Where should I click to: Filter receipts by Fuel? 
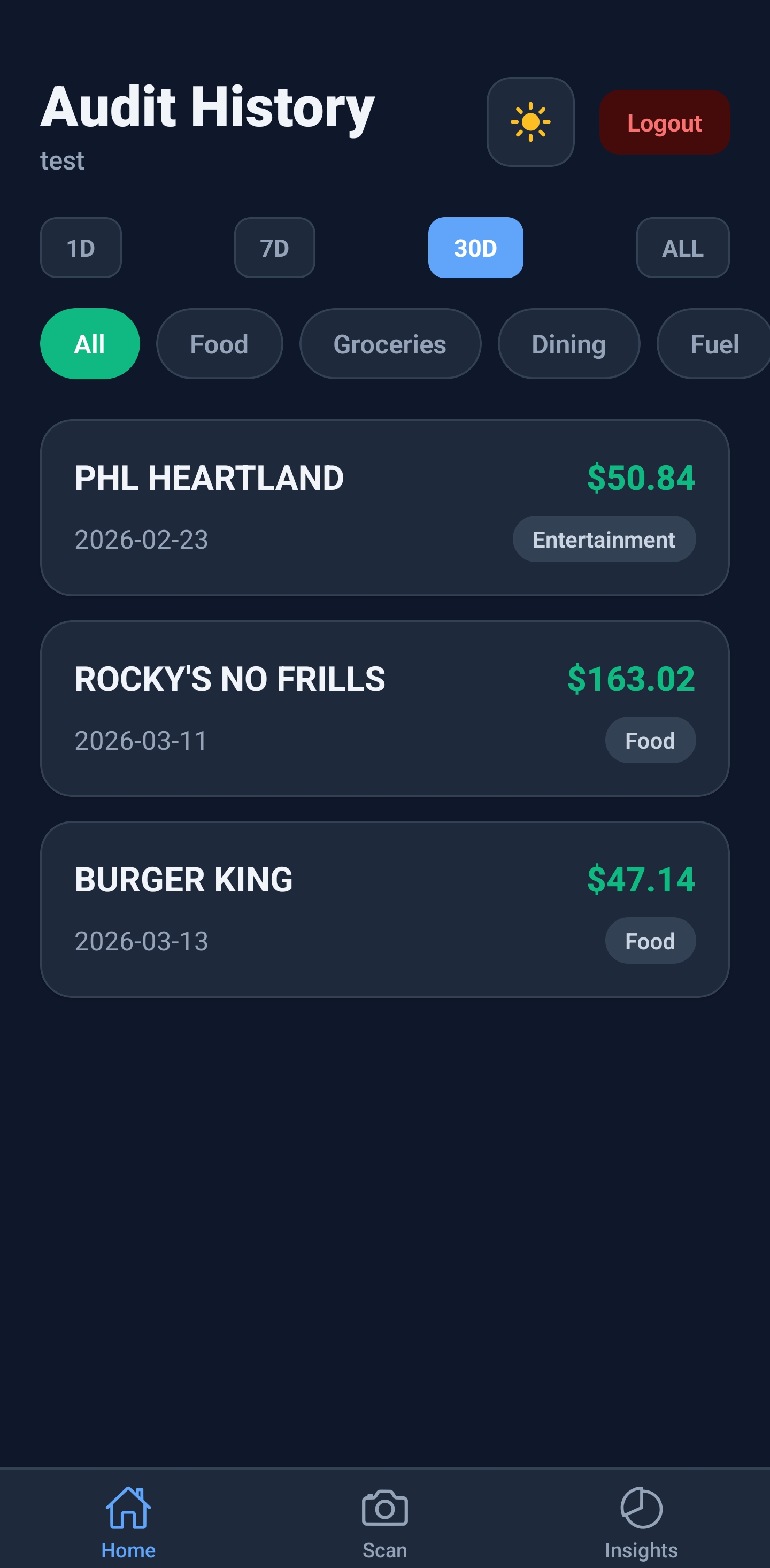point(714,344)
